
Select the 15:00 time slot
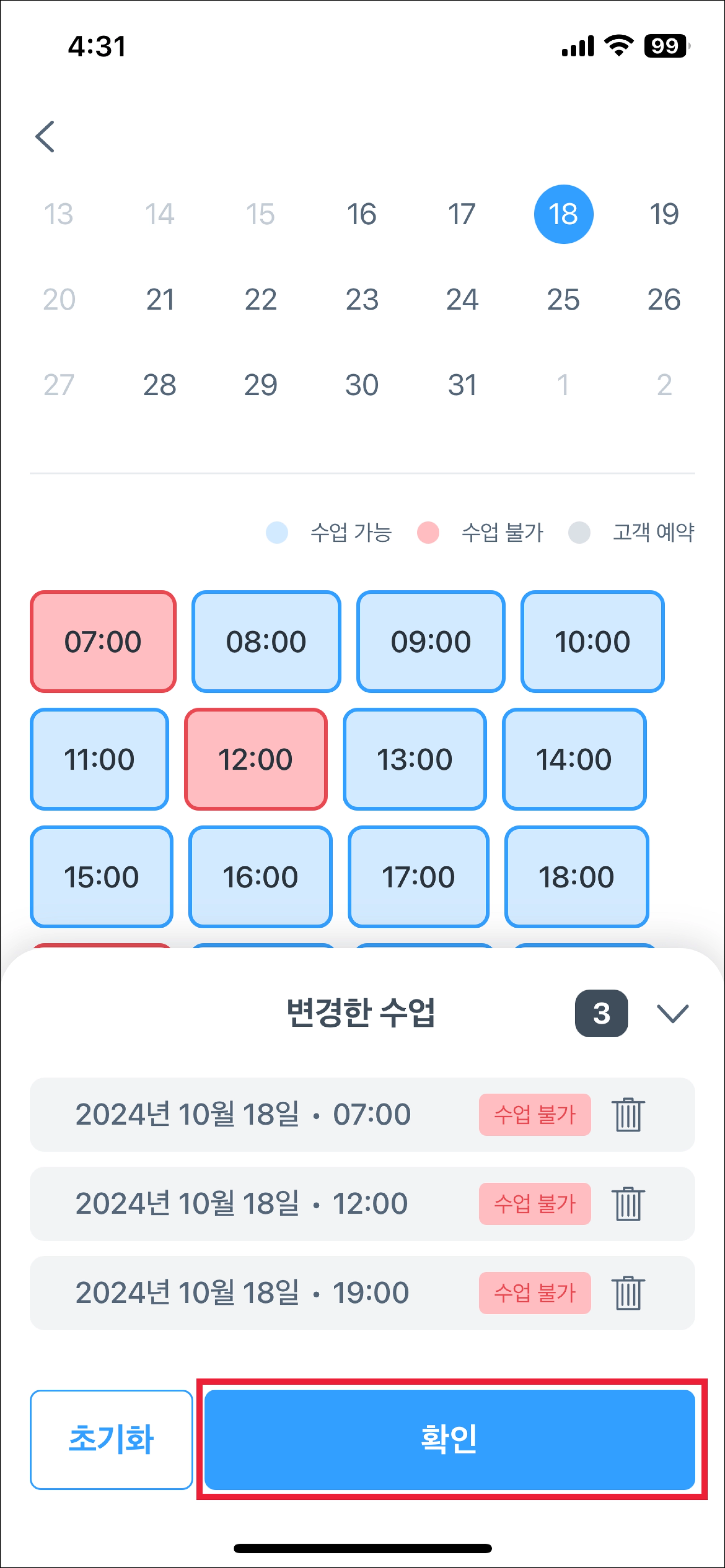(x=102, y=877)
